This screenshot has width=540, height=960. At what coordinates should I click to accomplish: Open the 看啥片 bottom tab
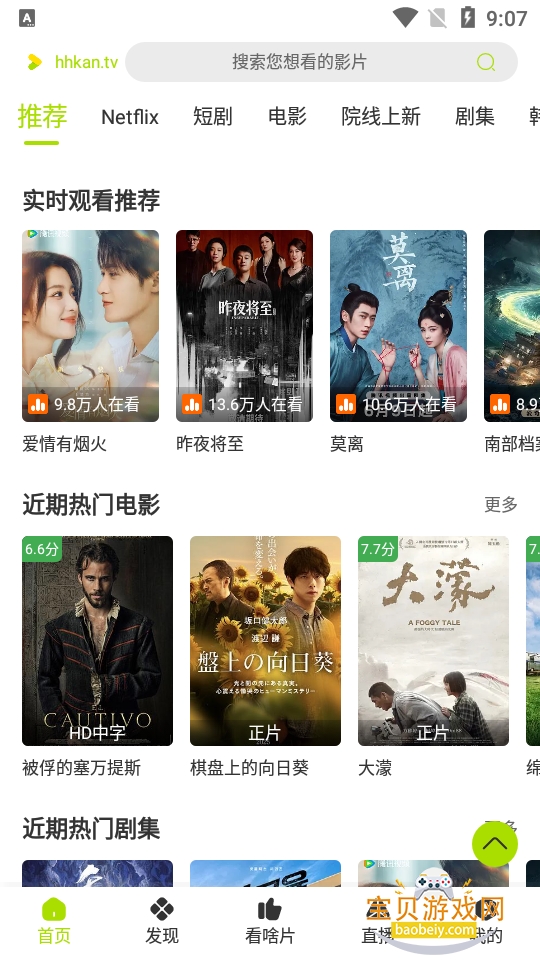click(269, 921)
